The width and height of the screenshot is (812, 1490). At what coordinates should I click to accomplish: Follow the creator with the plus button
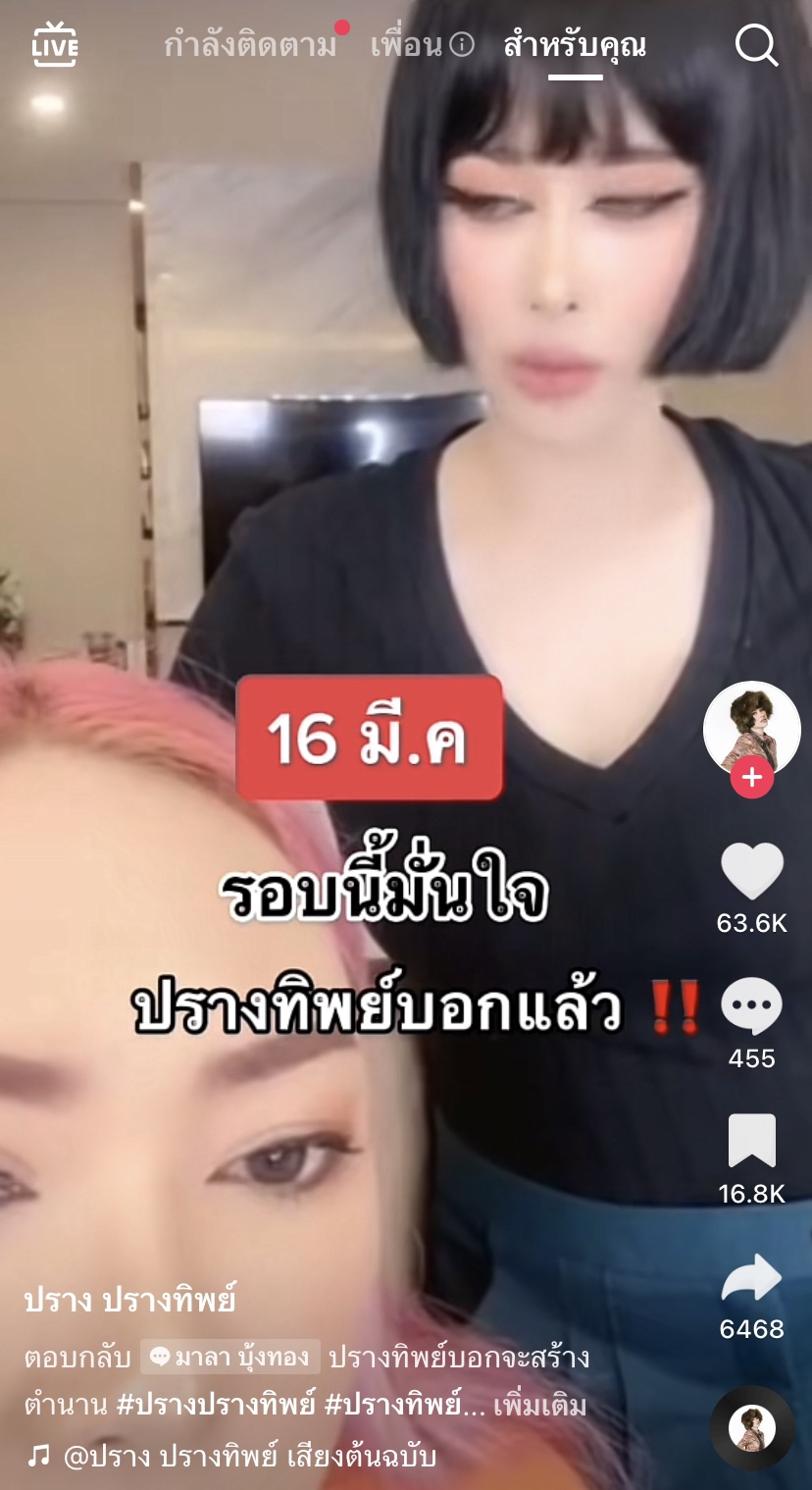[752, 777]
